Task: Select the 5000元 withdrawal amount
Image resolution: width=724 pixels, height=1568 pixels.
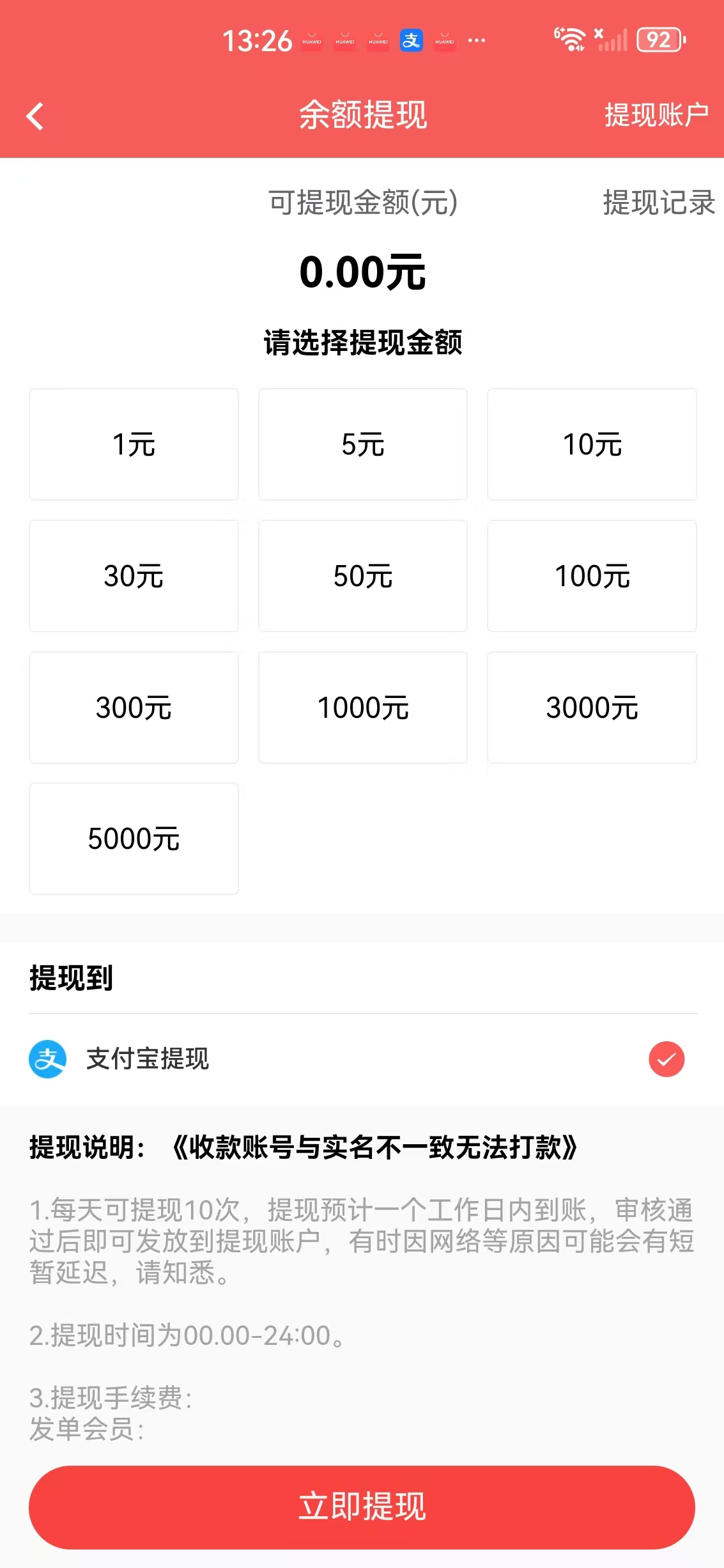Action: [134, 839]
